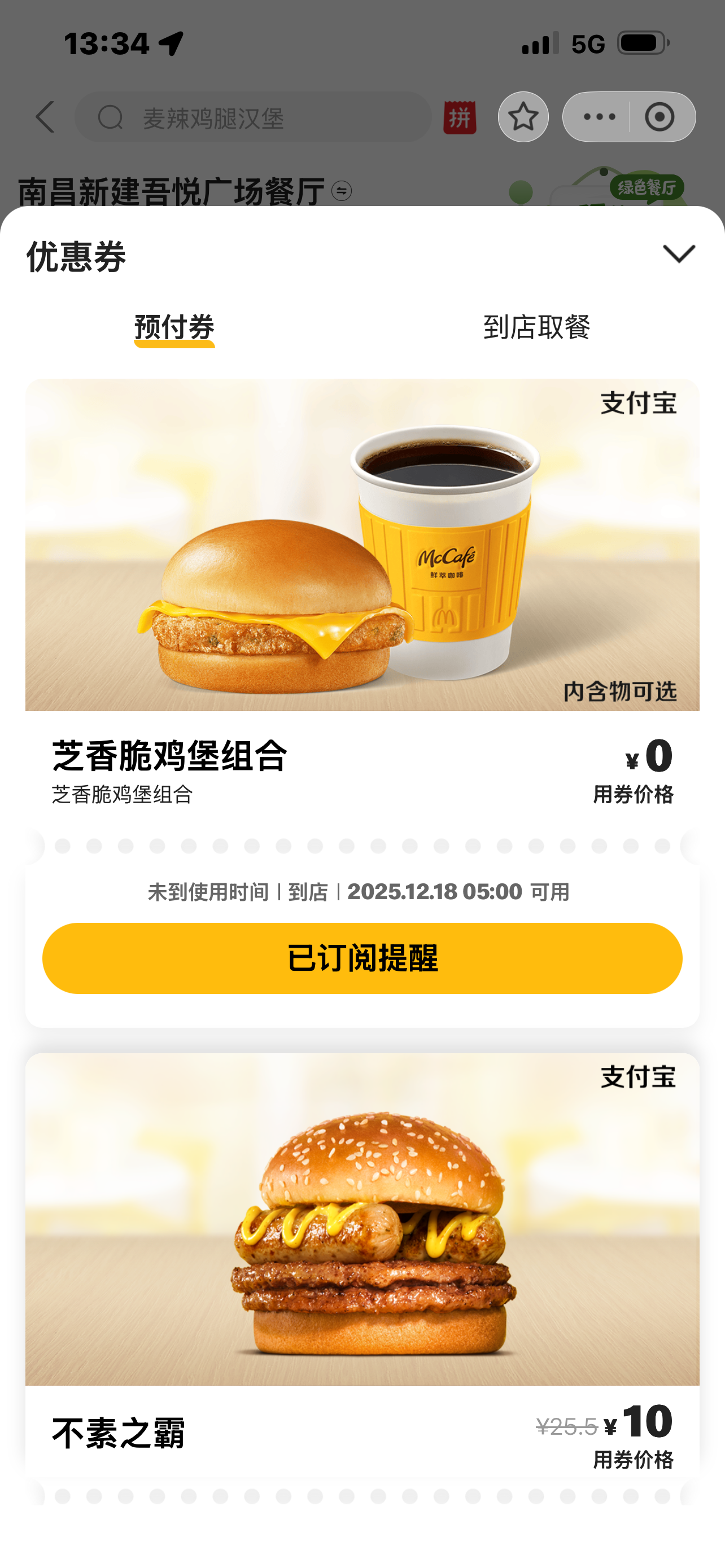Collapse the 优惠券 sheet with the chevron
The width and height of the screenshot is (725, 1568).
tap(678, 254)
